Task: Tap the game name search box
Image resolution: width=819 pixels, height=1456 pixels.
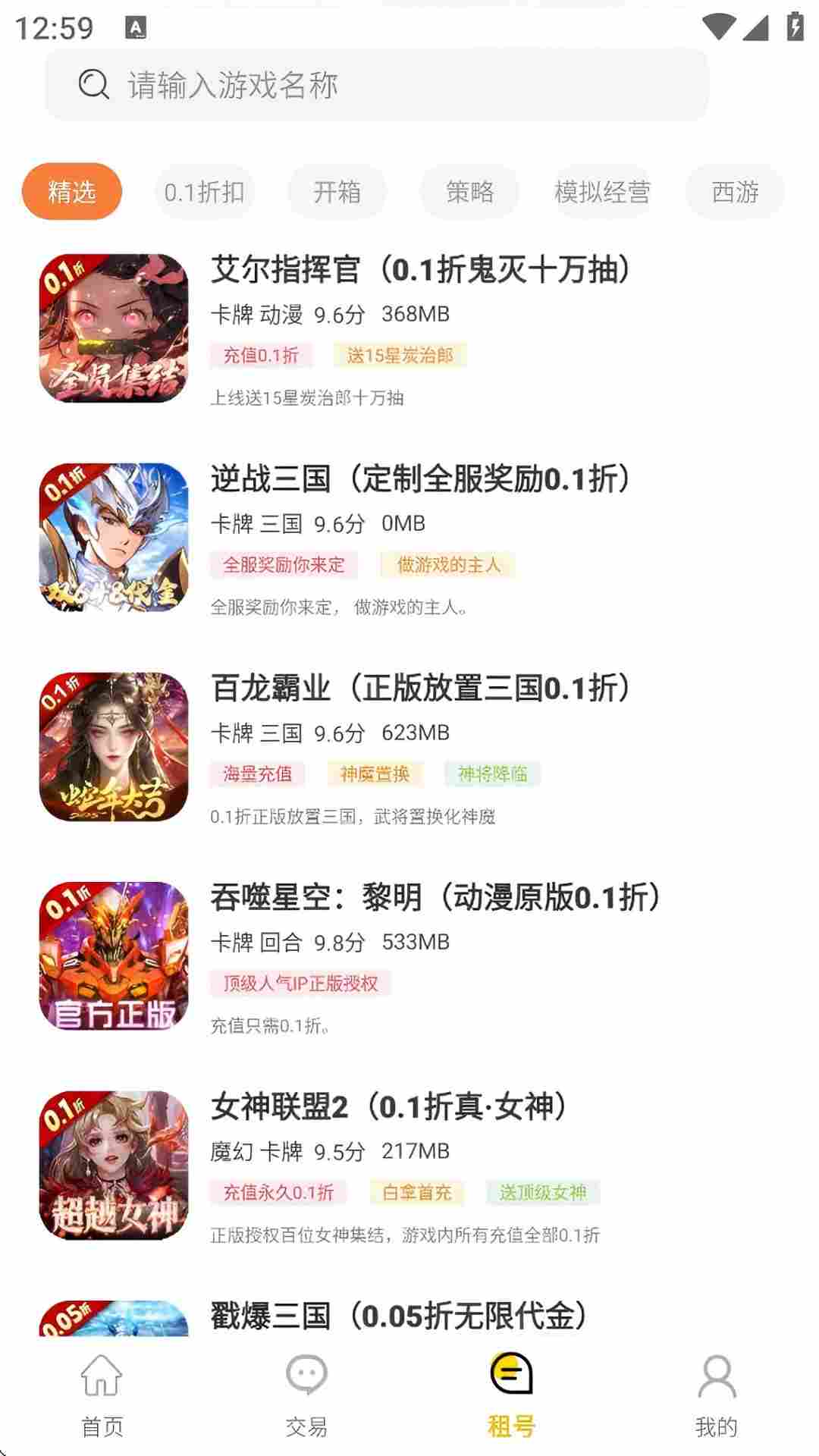Action: click(x=377, y=85)
